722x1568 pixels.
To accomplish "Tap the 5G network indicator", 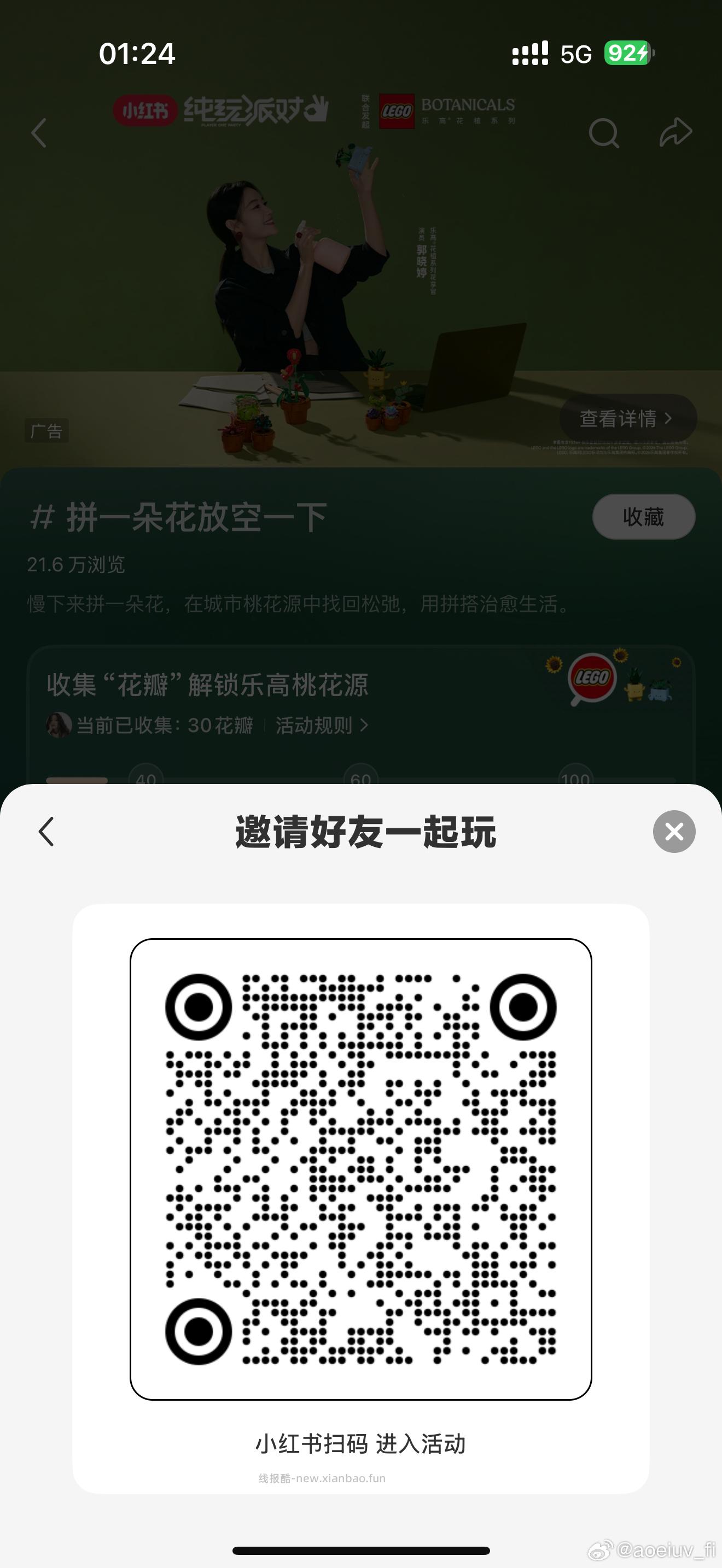I will pyautogui.click(x=575, y=54).
